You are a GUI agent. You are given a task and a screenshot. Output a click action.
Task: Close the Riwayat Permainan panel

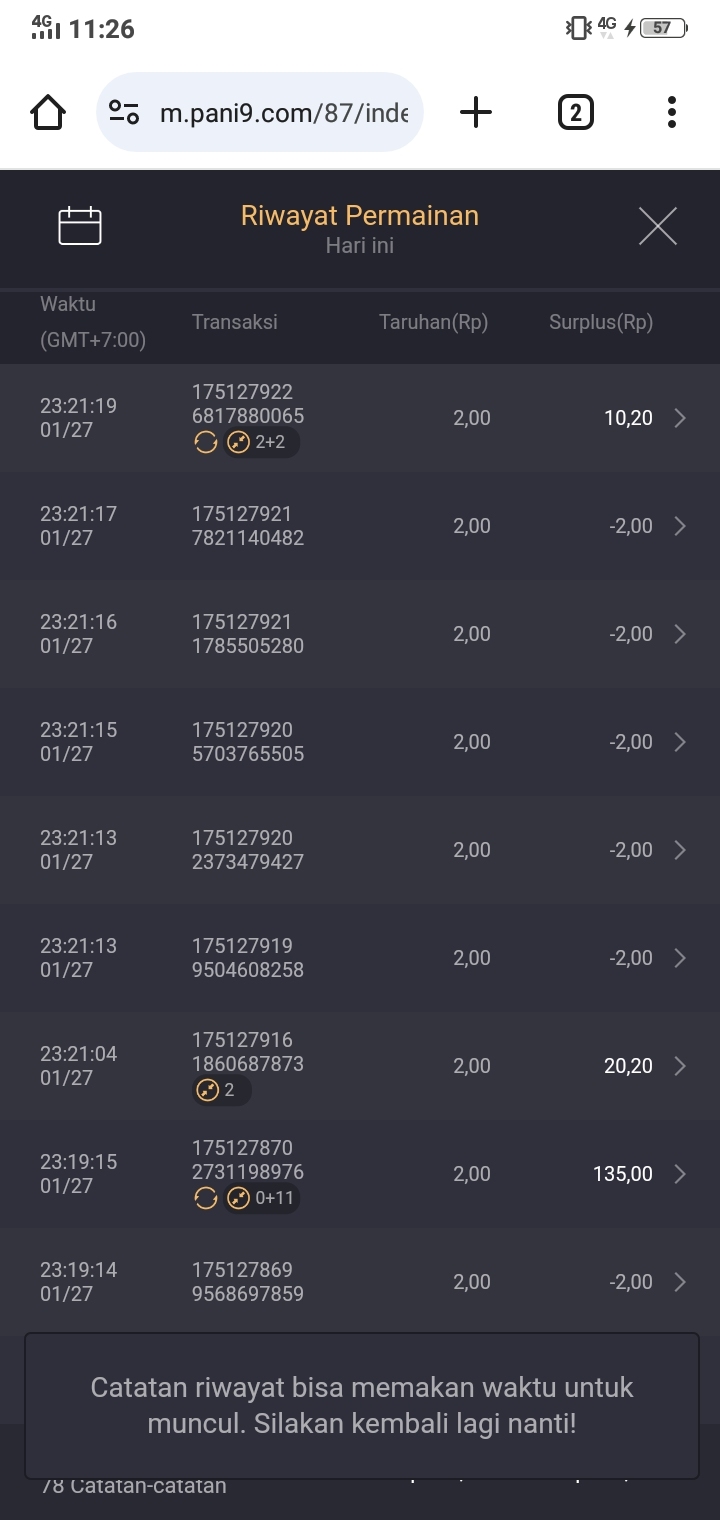[x=657, y=226]
